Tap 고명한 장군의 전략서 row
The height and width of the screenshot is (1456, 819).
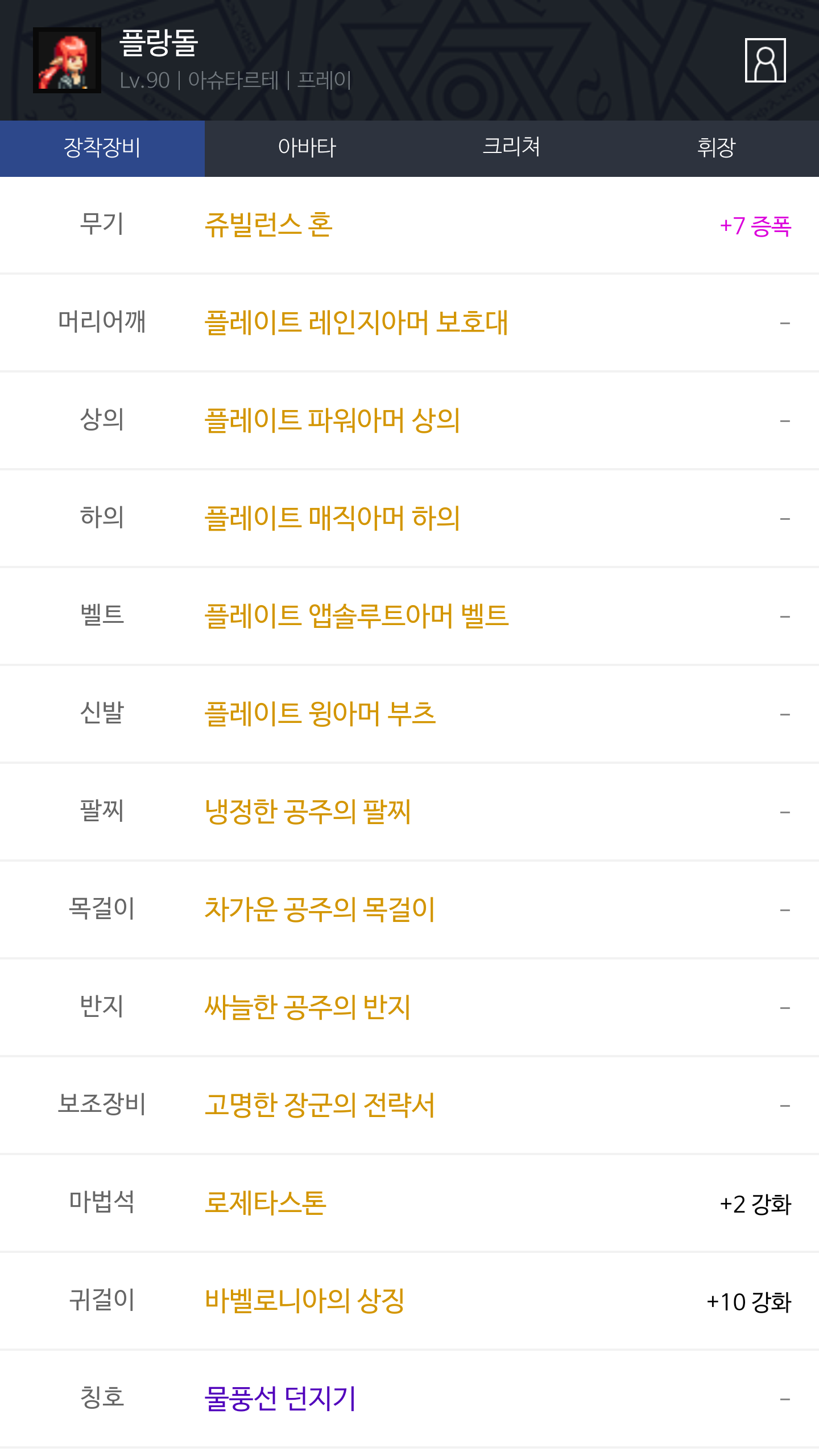[320, 1106]
